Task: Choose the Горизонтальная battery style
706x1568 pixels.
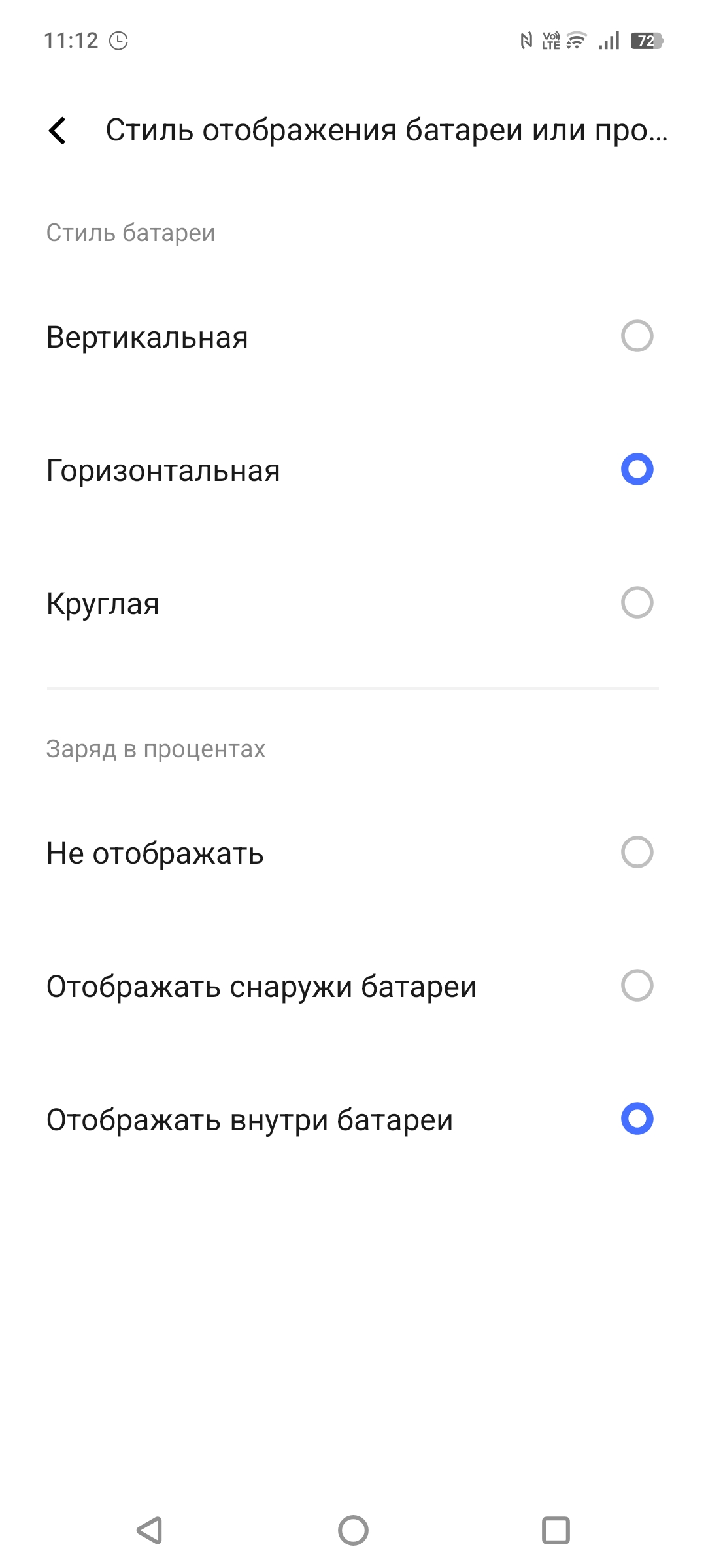Action: (x=353, y=470)
